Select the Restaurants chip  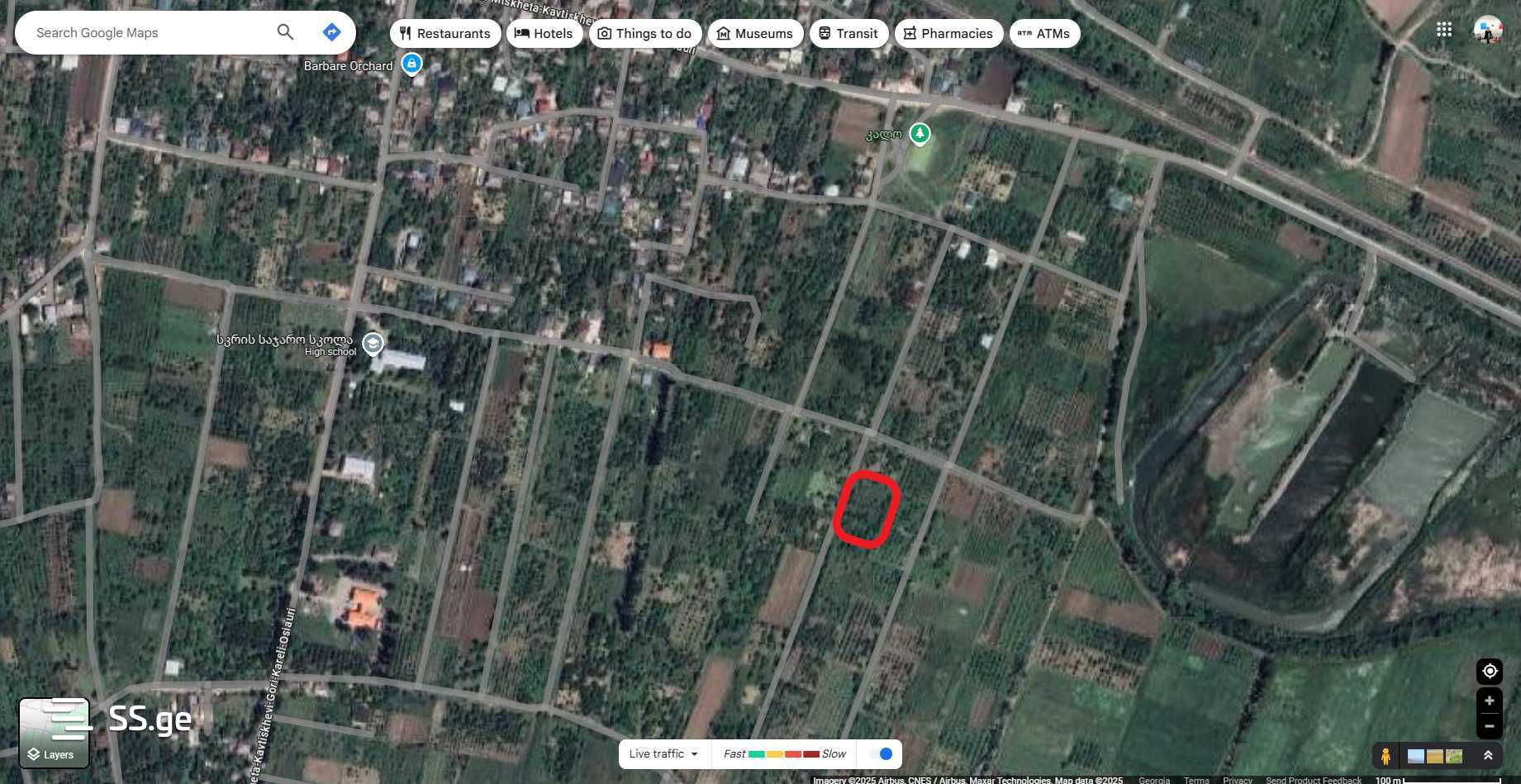point(444,34)
